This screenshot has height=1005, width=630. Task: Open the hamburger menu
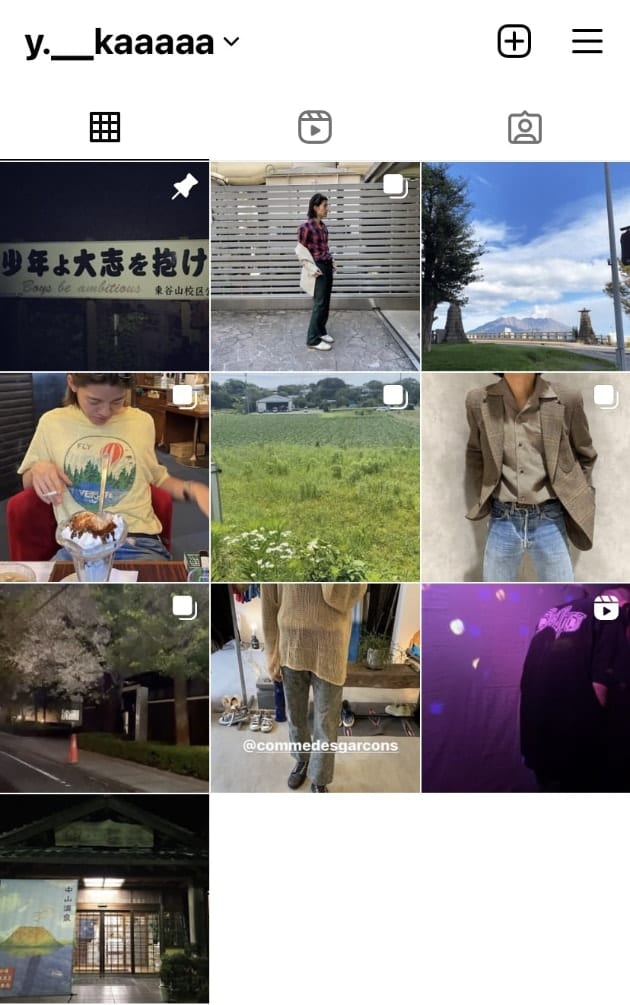click(587, 41)
